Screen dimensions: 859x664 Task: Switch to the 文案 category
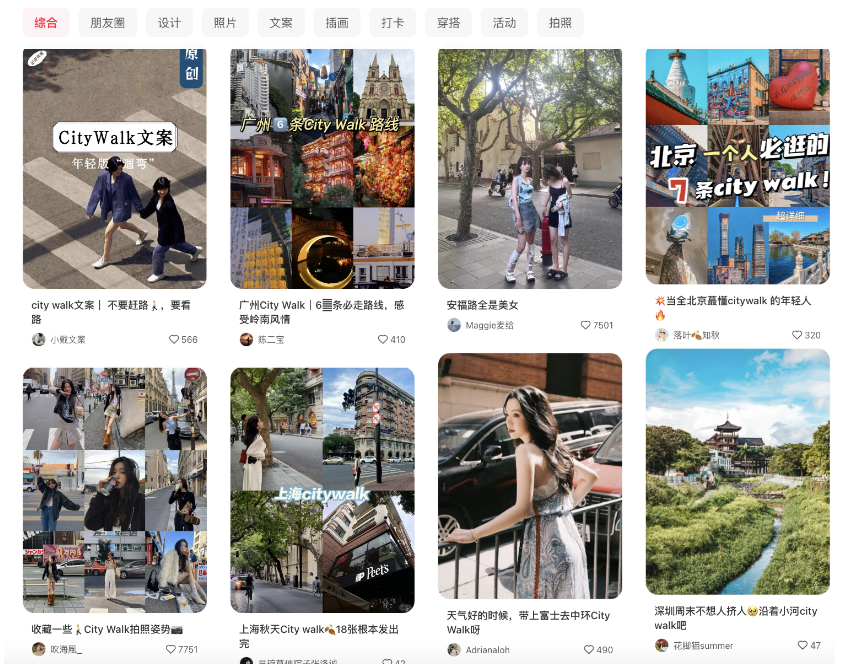click(x=281, y=22)
